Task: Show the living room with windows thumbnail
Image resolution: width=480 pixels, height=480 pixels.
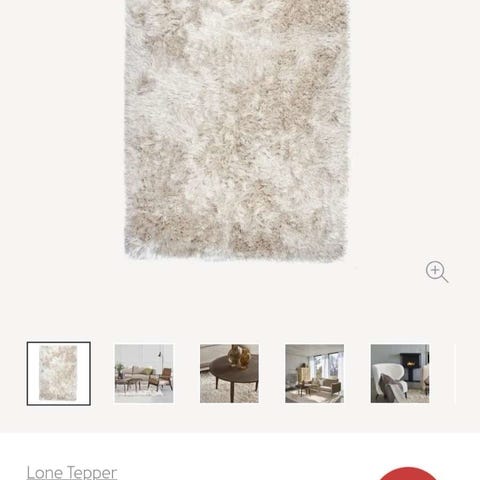Action: click(x=315, y=373)
